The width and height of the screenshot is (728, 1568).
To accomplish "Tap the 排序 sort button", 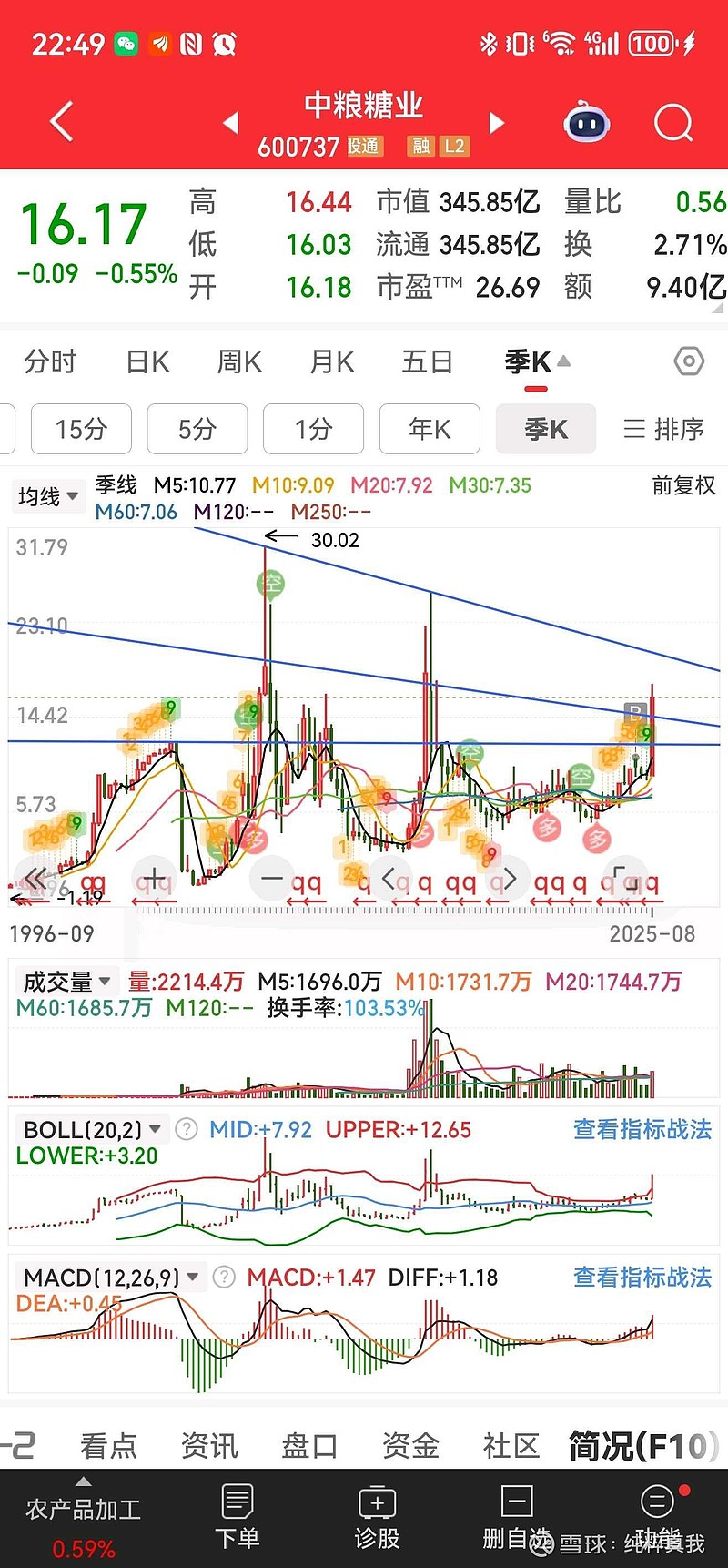I will [664, 429].
